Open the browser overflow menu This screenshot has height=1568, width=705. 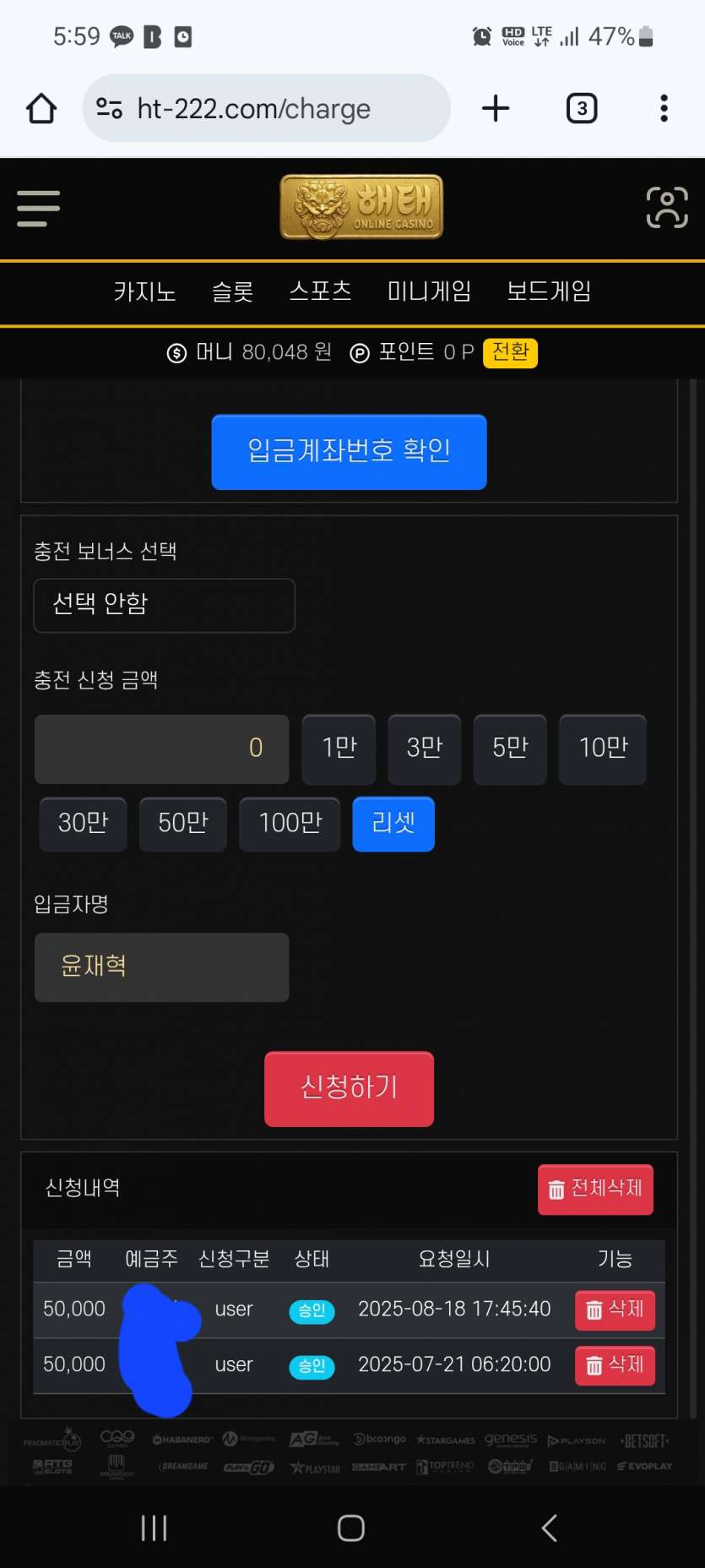point(664,108)
